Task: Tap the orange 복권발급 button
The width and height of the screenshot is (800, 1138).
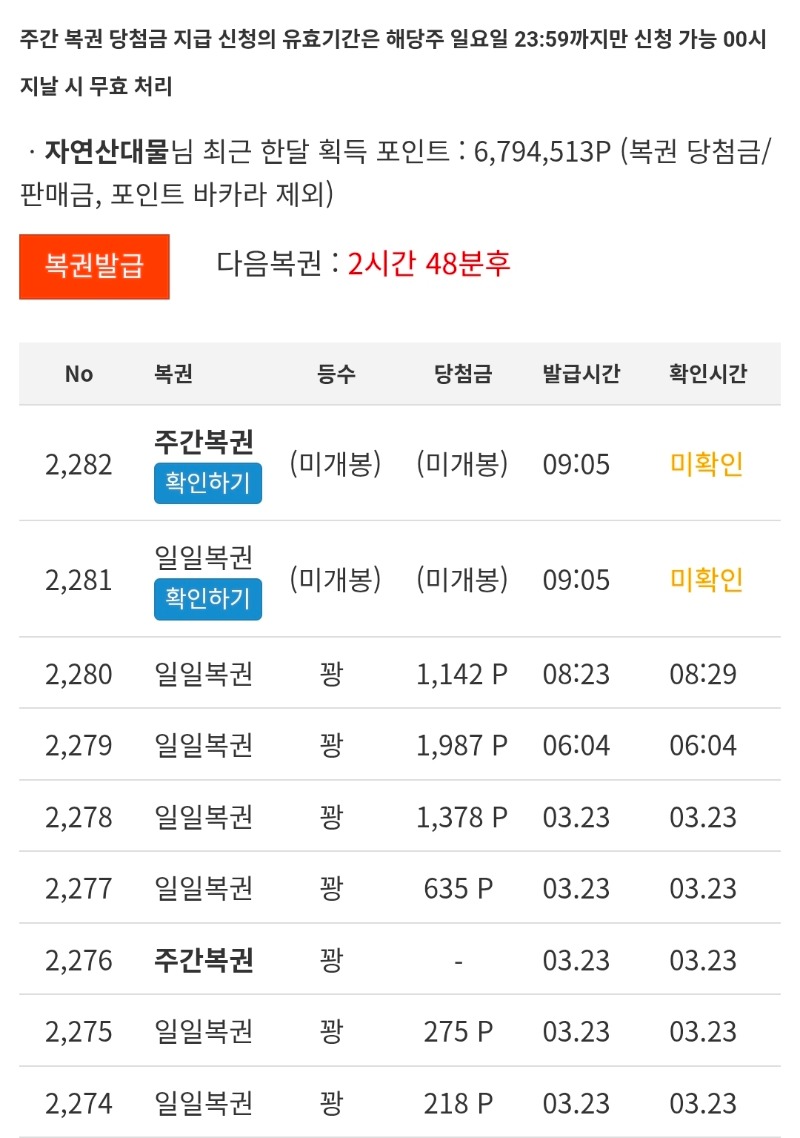Action: click(94, 266)
